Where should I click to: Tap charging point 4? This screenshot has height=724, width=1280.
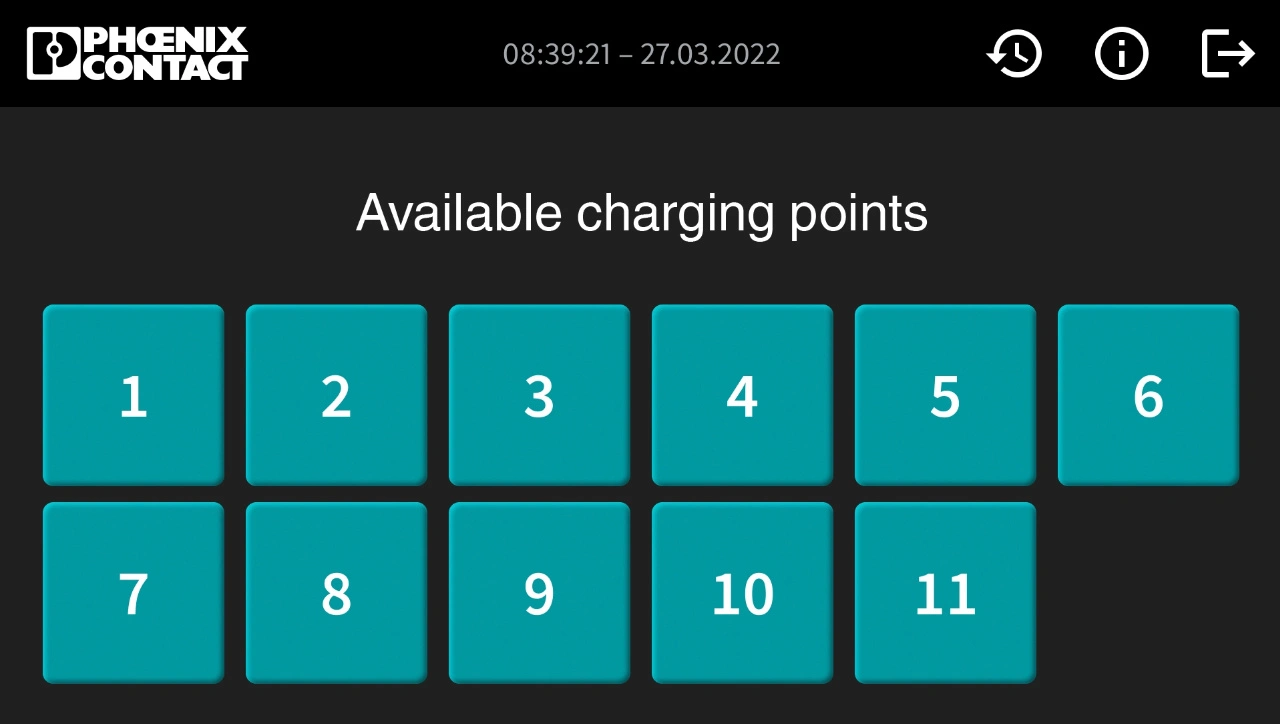click(742, 395)
